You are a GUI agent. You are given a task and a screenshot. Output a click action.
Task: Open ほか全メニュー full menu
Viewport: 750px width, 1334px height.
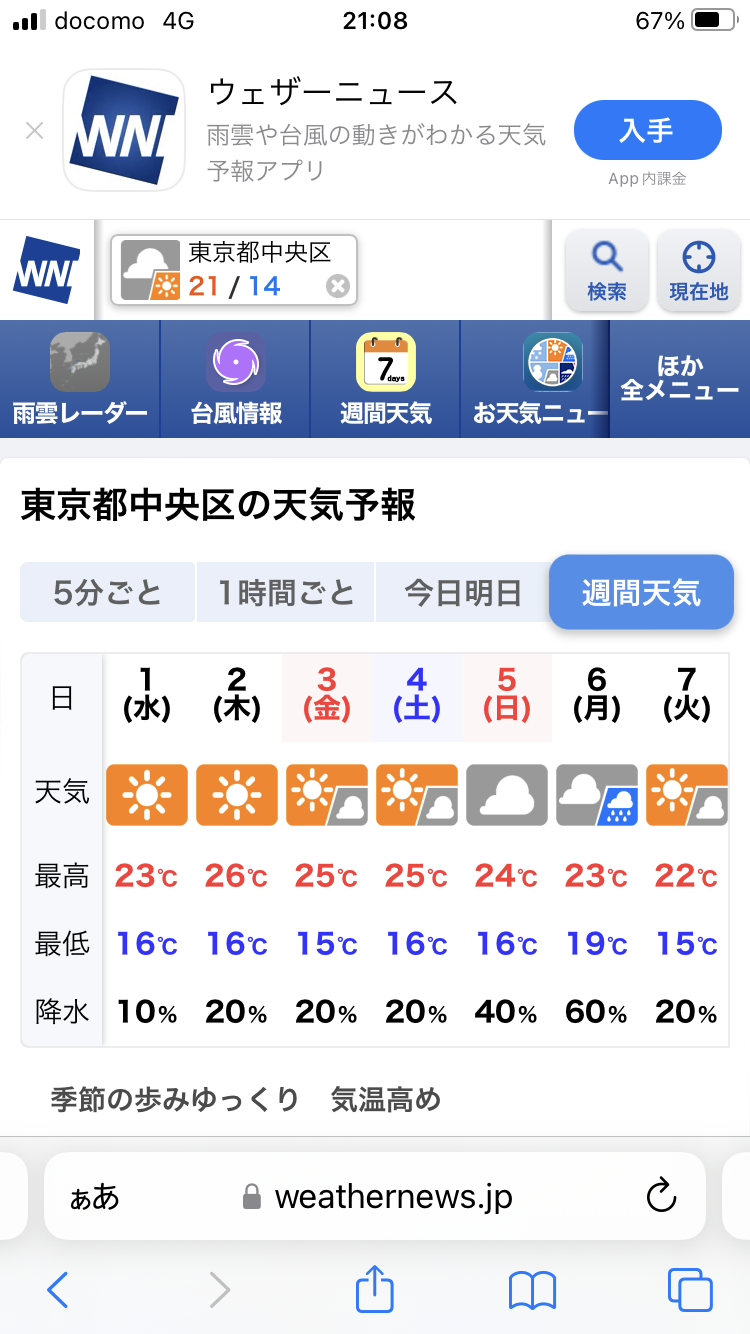click(x=681, y=379)
